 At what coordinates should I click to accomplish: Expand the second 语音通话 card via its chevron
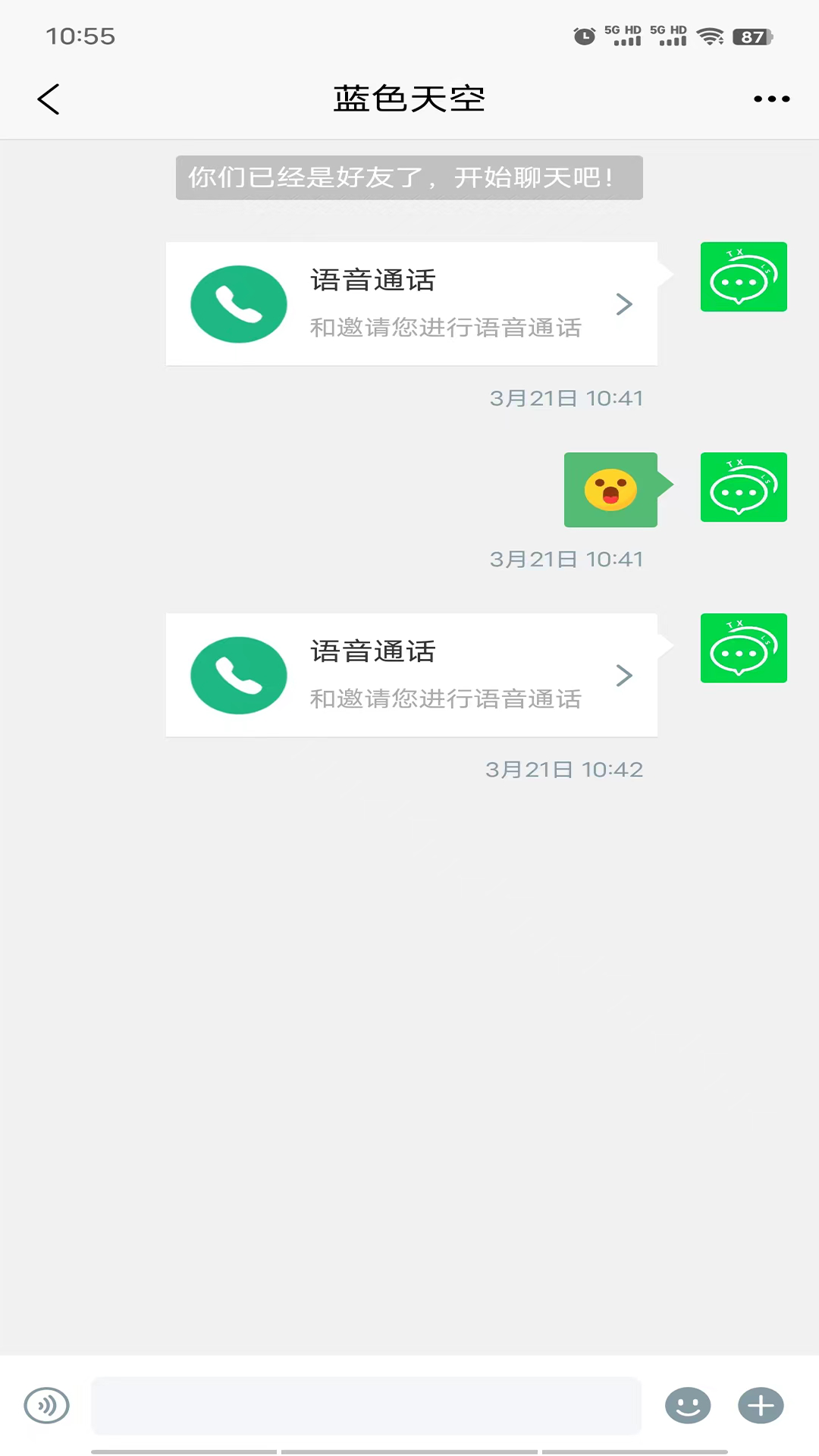point(624,675)
